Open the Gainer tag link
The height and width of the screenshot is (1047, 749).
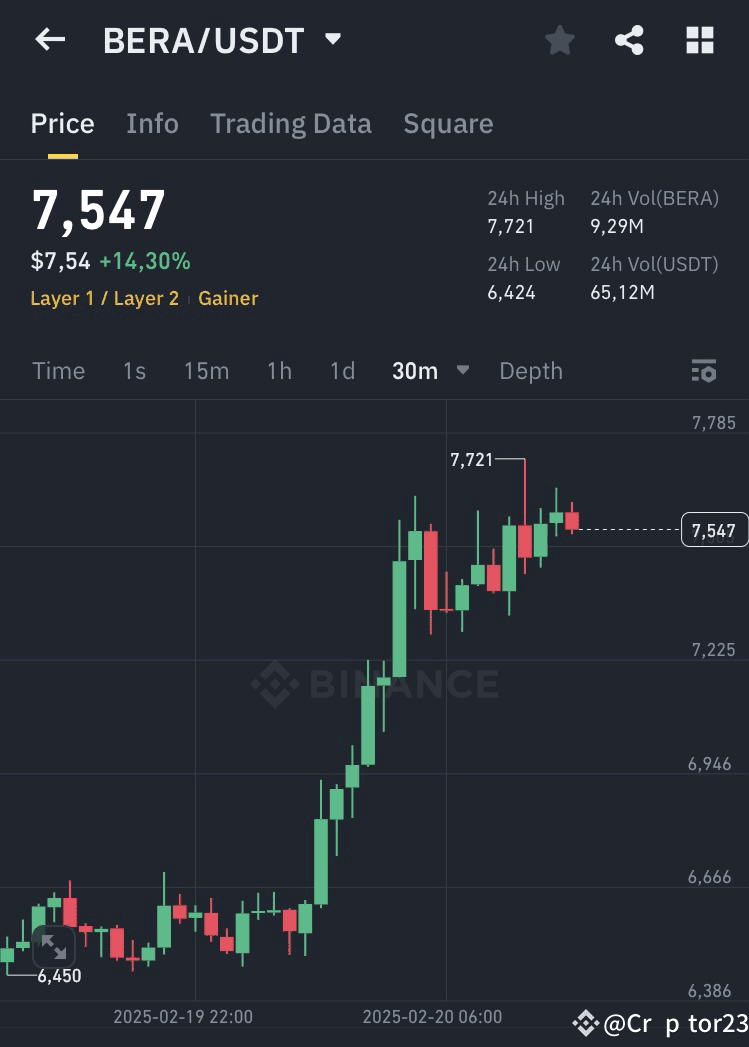[x=228, y=298]
